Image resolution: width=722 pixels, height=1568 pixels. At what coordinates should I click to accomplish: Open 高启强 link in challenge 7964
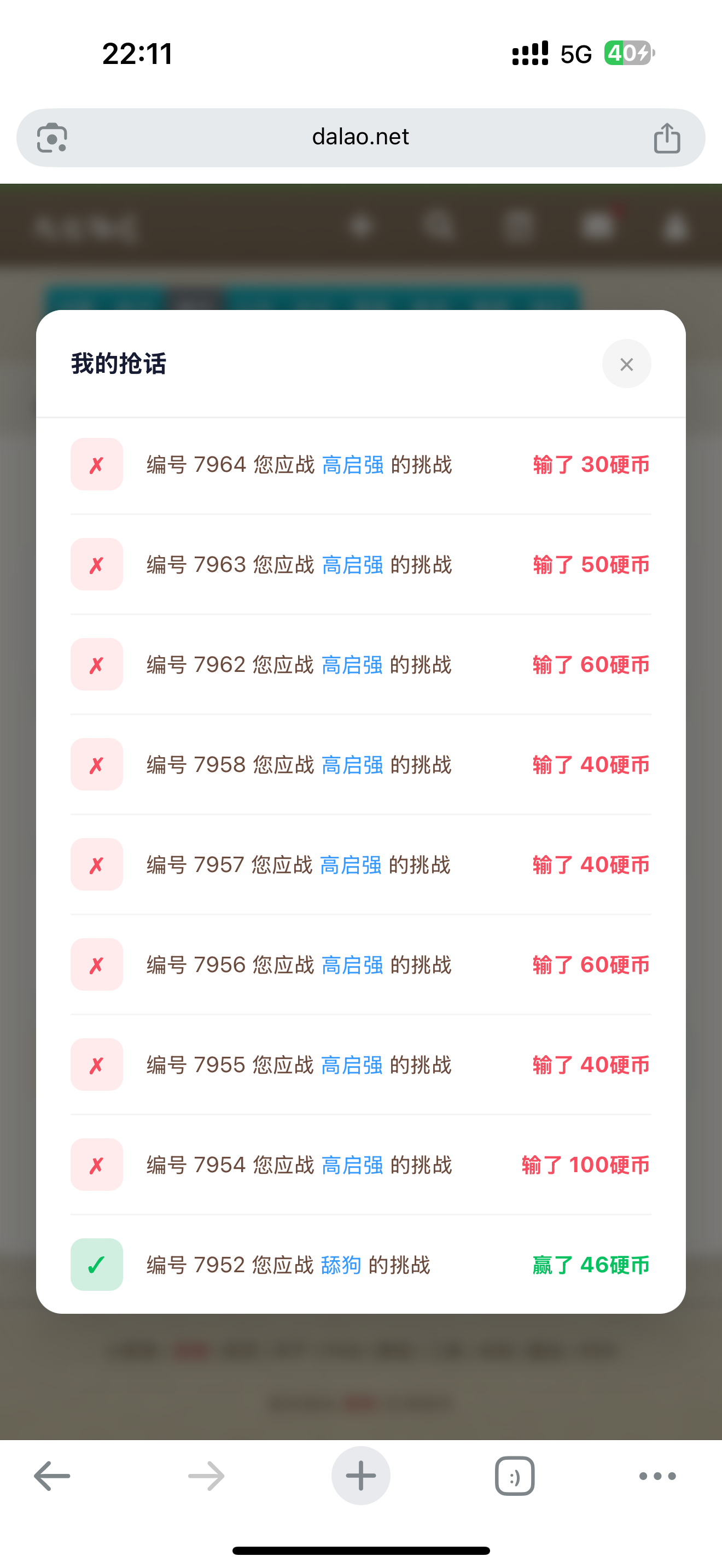tap(352, 465)
